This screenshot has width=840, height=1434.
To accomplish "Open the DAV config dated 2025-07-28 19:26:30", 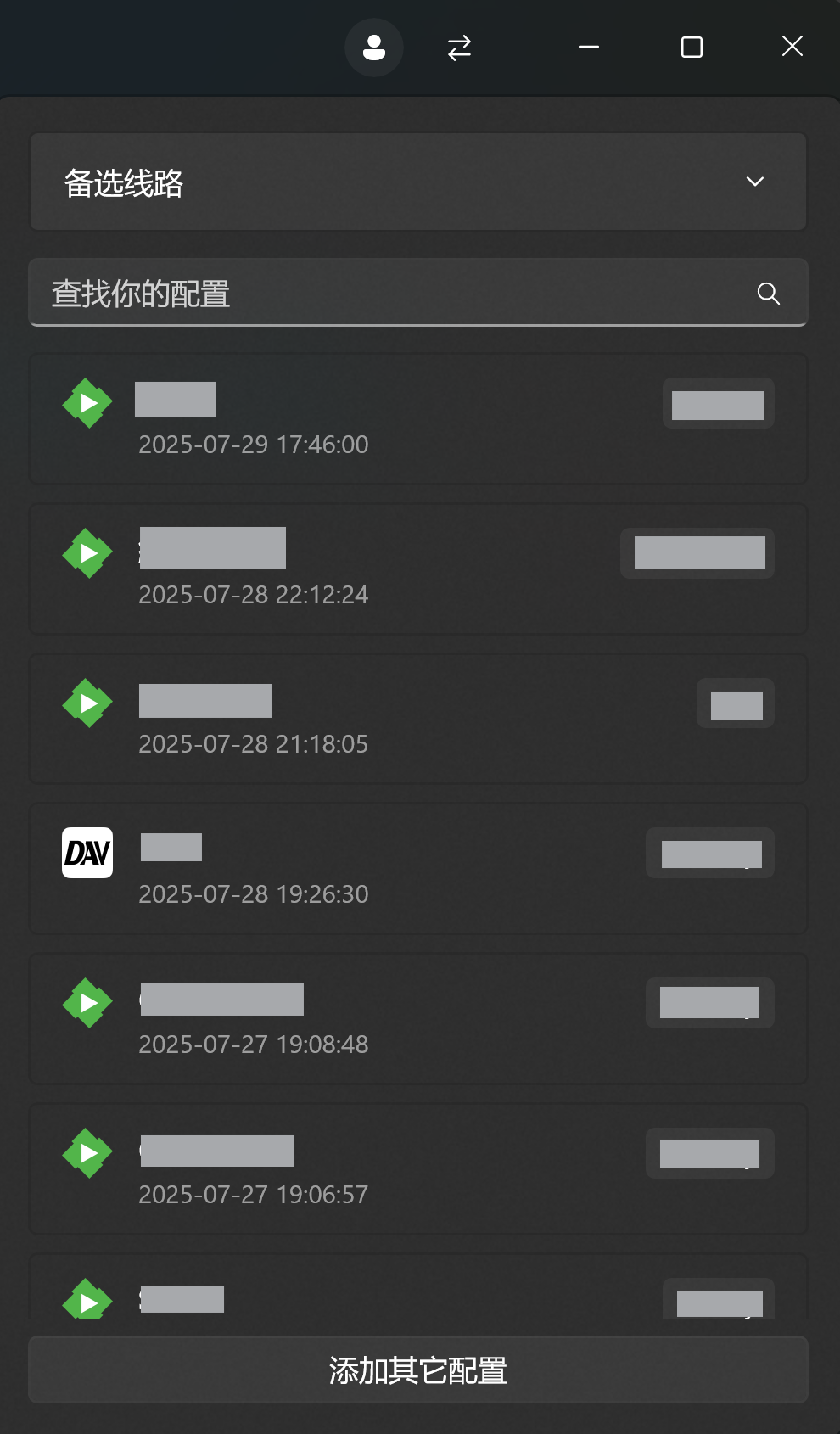I will pyautogui.click(x=418, y=869).
